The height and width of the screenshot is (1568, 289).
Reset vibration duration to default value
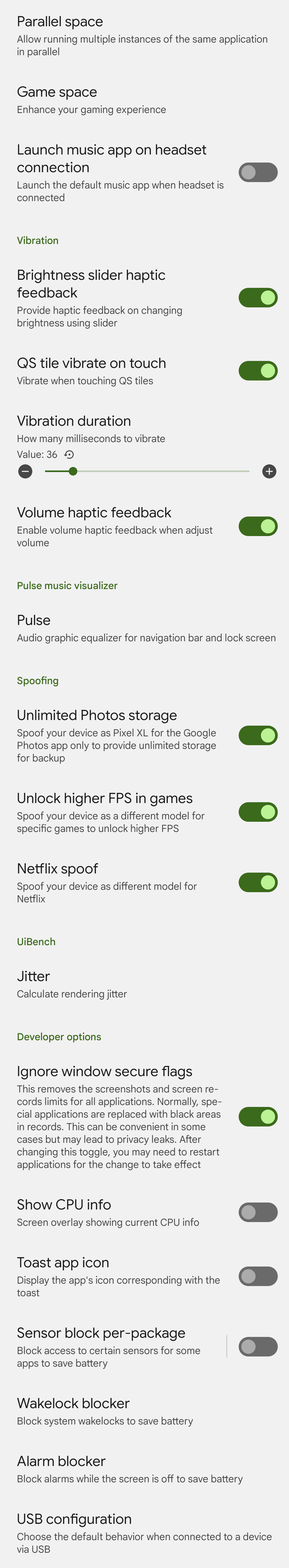click(x=69, y=455)
